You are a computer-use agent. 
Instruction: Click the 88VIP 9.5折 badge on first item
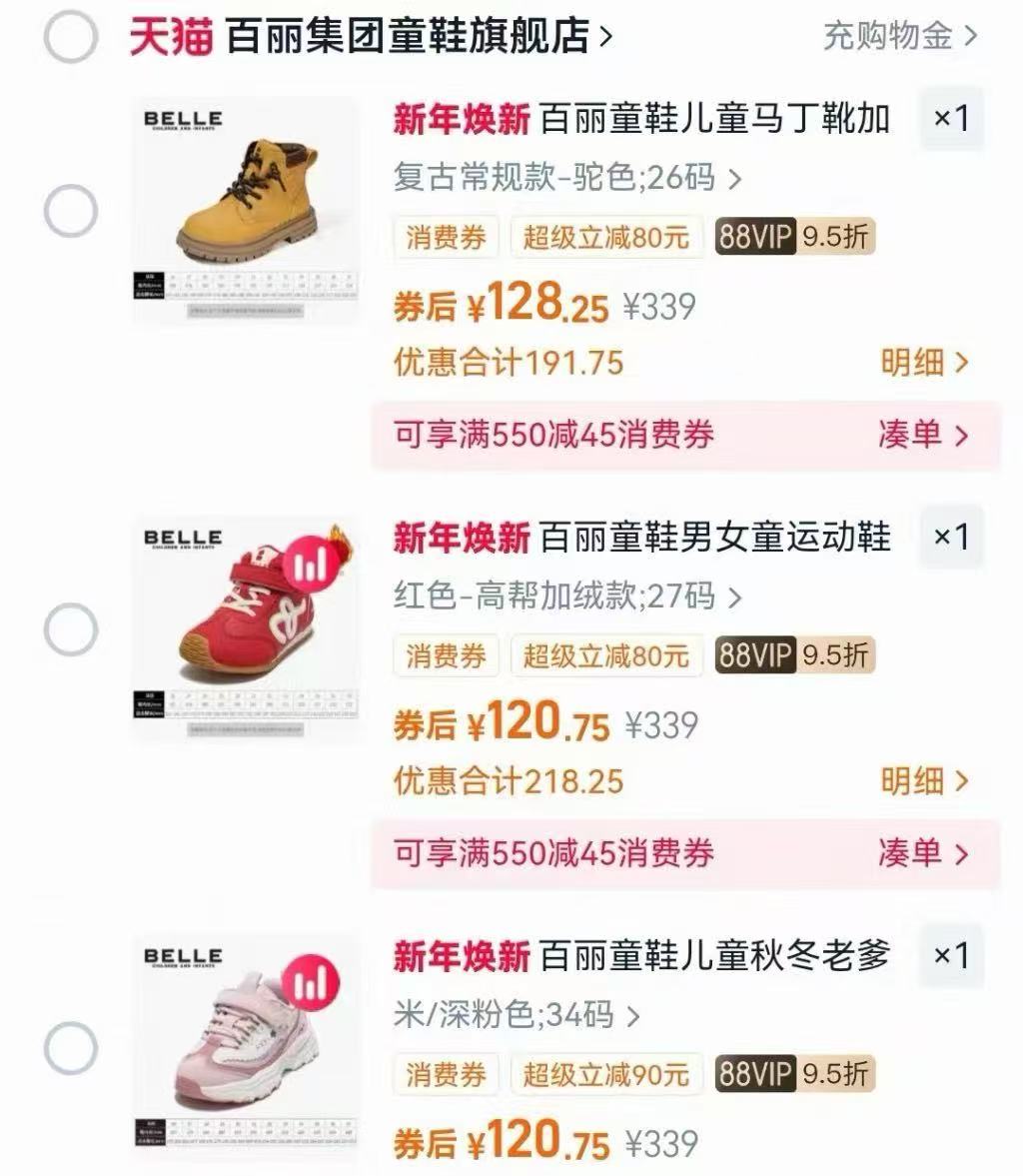pos(795,237)
